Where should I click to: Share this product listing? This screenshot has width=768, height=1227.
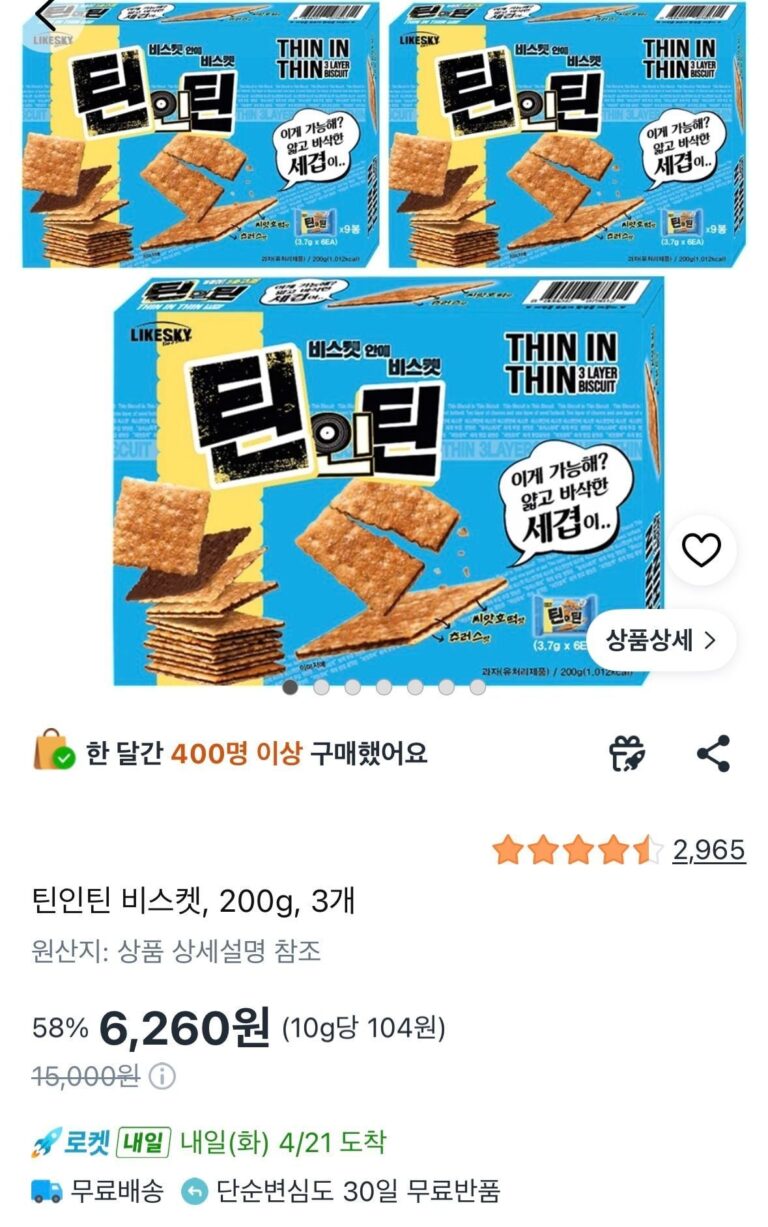tap(713, 754)
